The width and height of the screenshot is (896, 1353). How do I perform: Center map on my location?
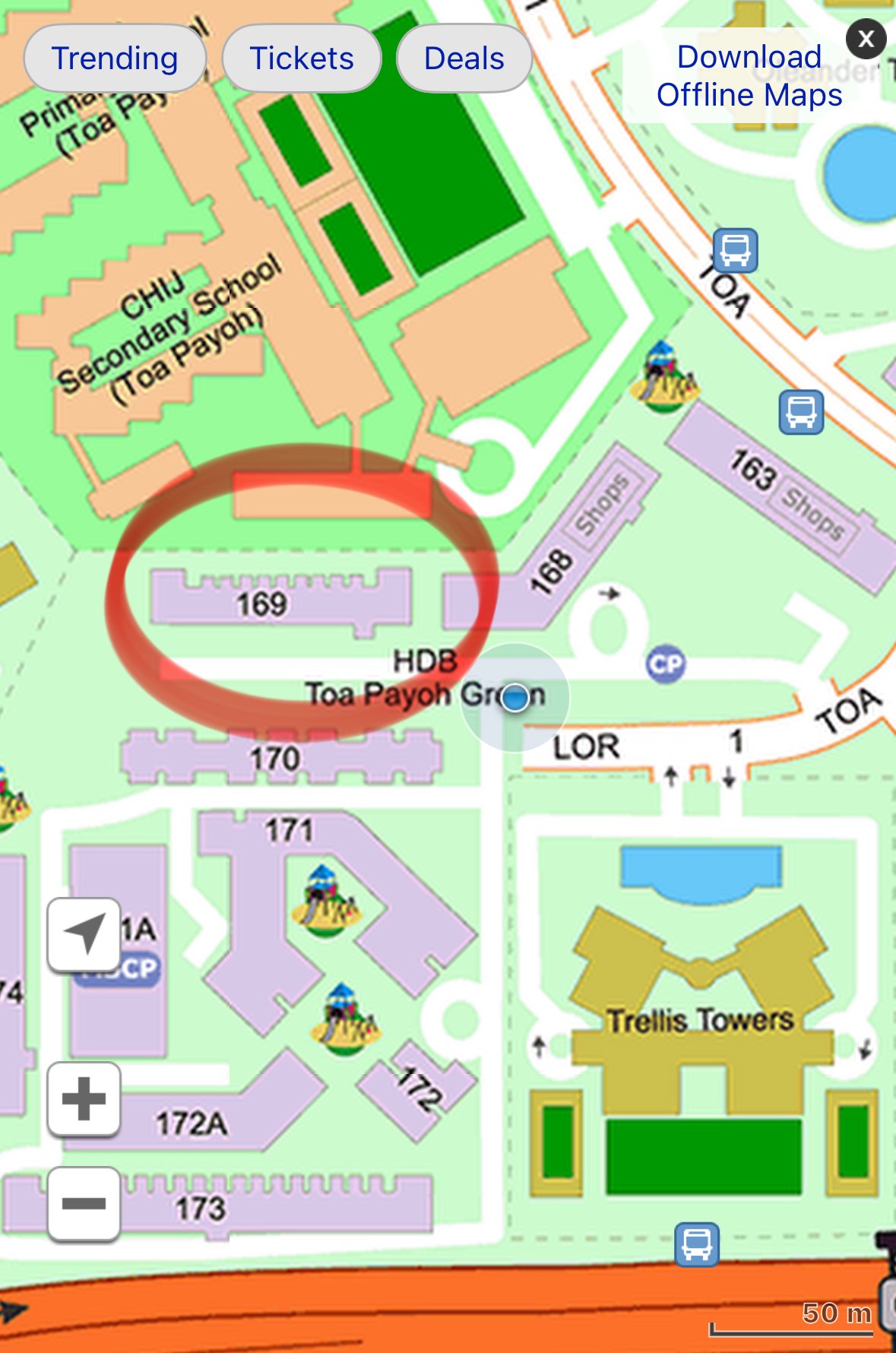pos(84,934)
